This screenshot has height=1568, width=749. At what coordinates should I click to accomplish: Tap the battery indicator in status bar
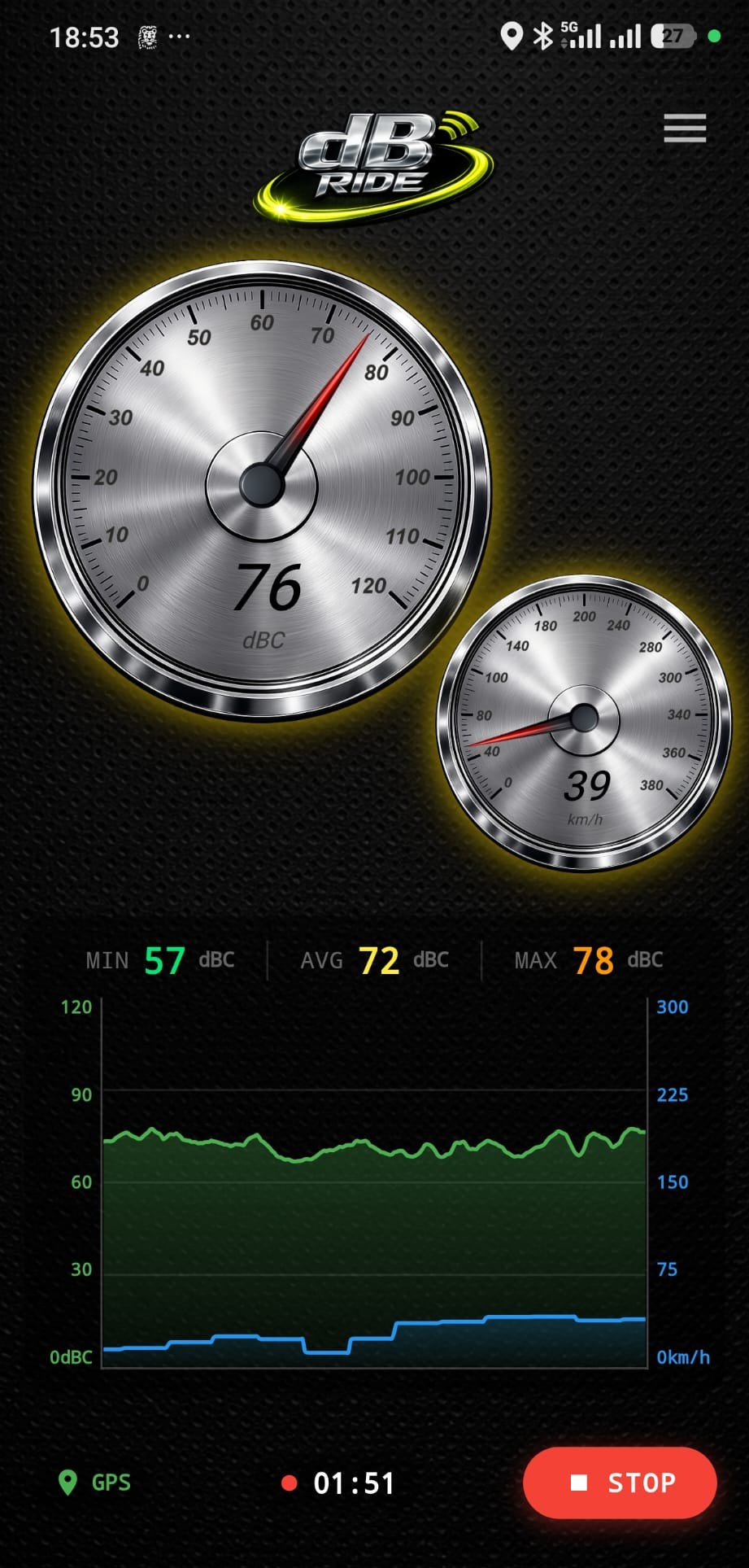click(x=673, y=36)
